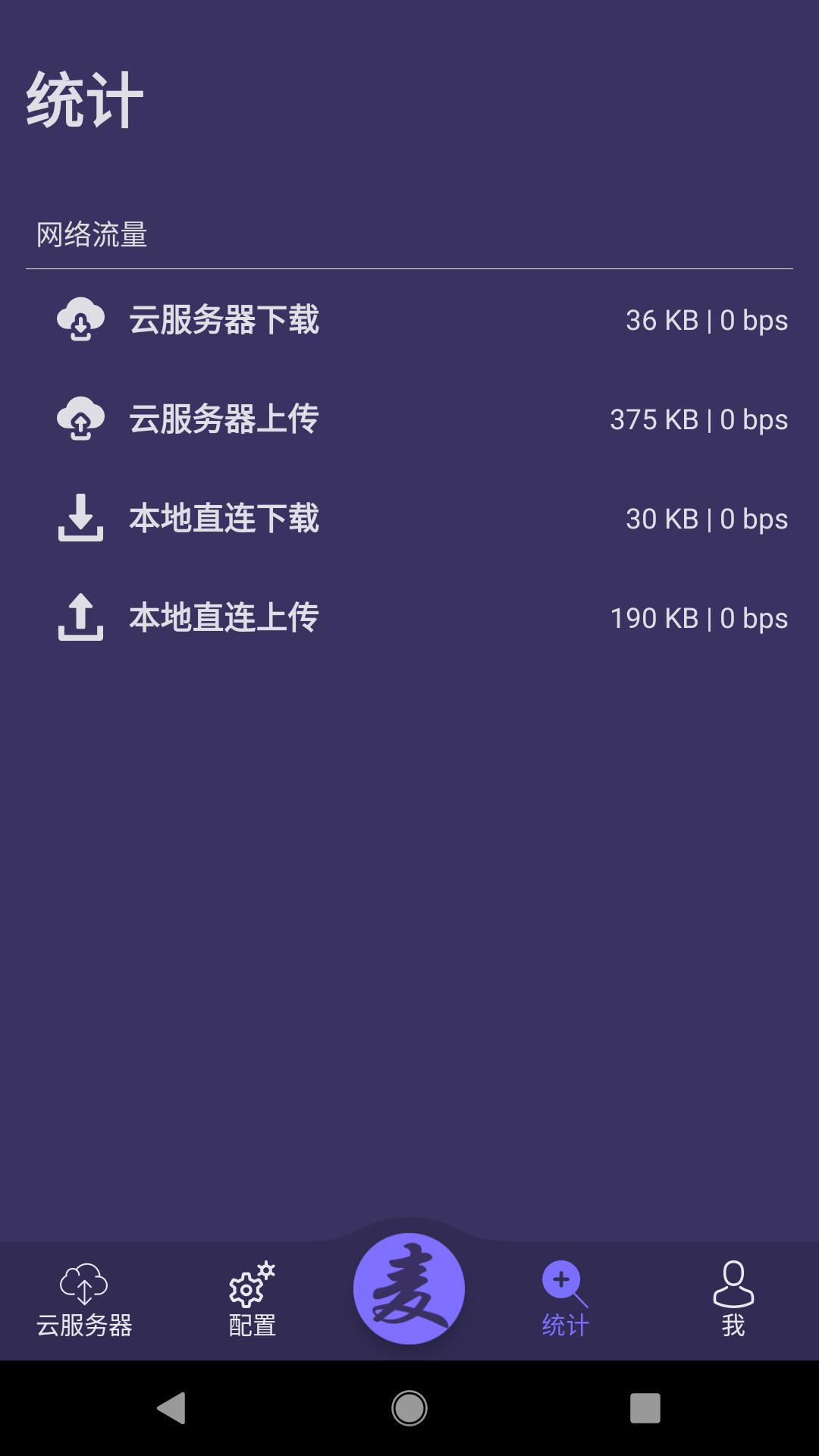Open the 本地直连上传 traffic row
The width and height of the screenshot is (819, 1456).
(x=409, y=618)
